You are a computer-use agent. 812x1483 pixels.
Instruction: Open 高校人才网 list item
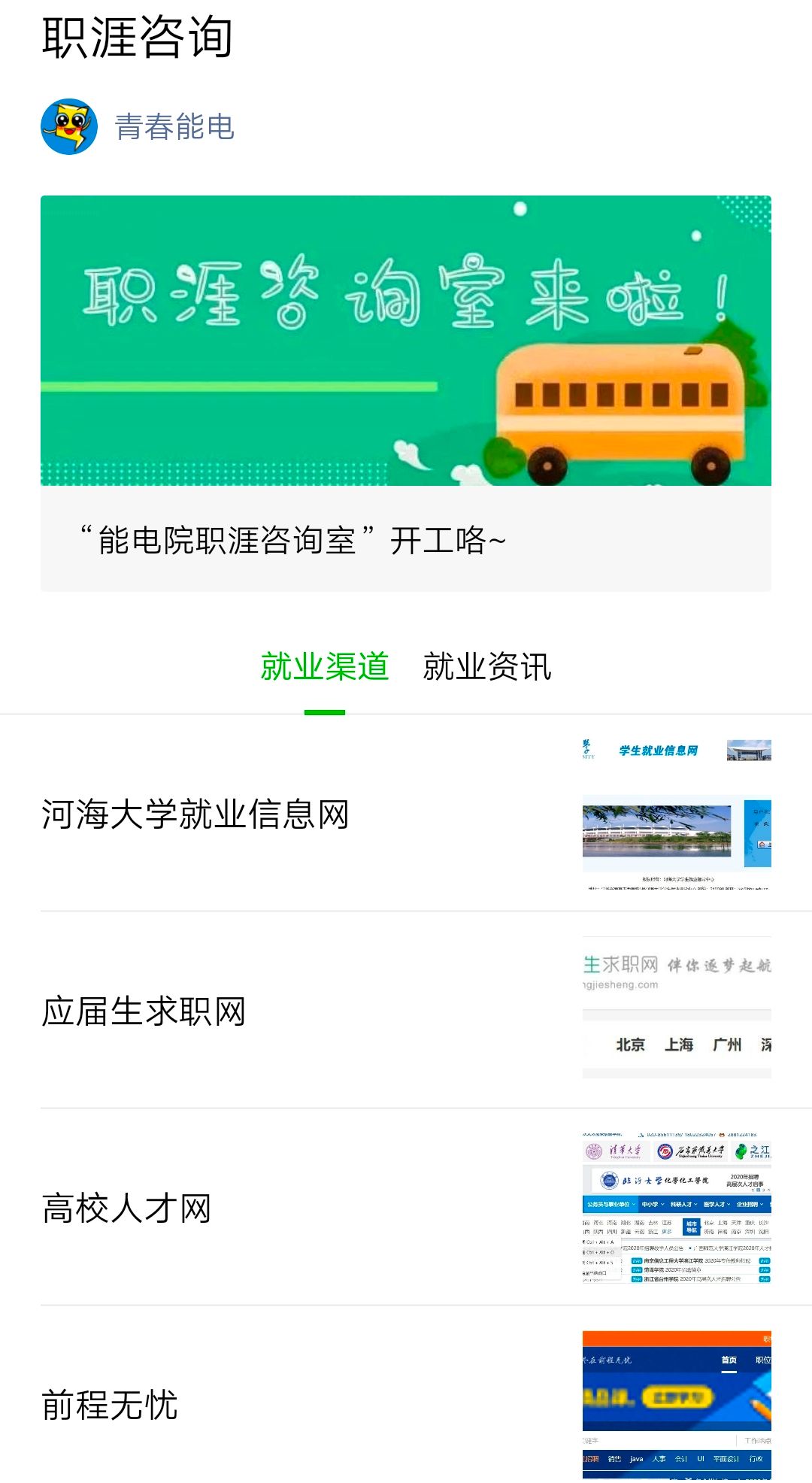[x=406, y=1209]
